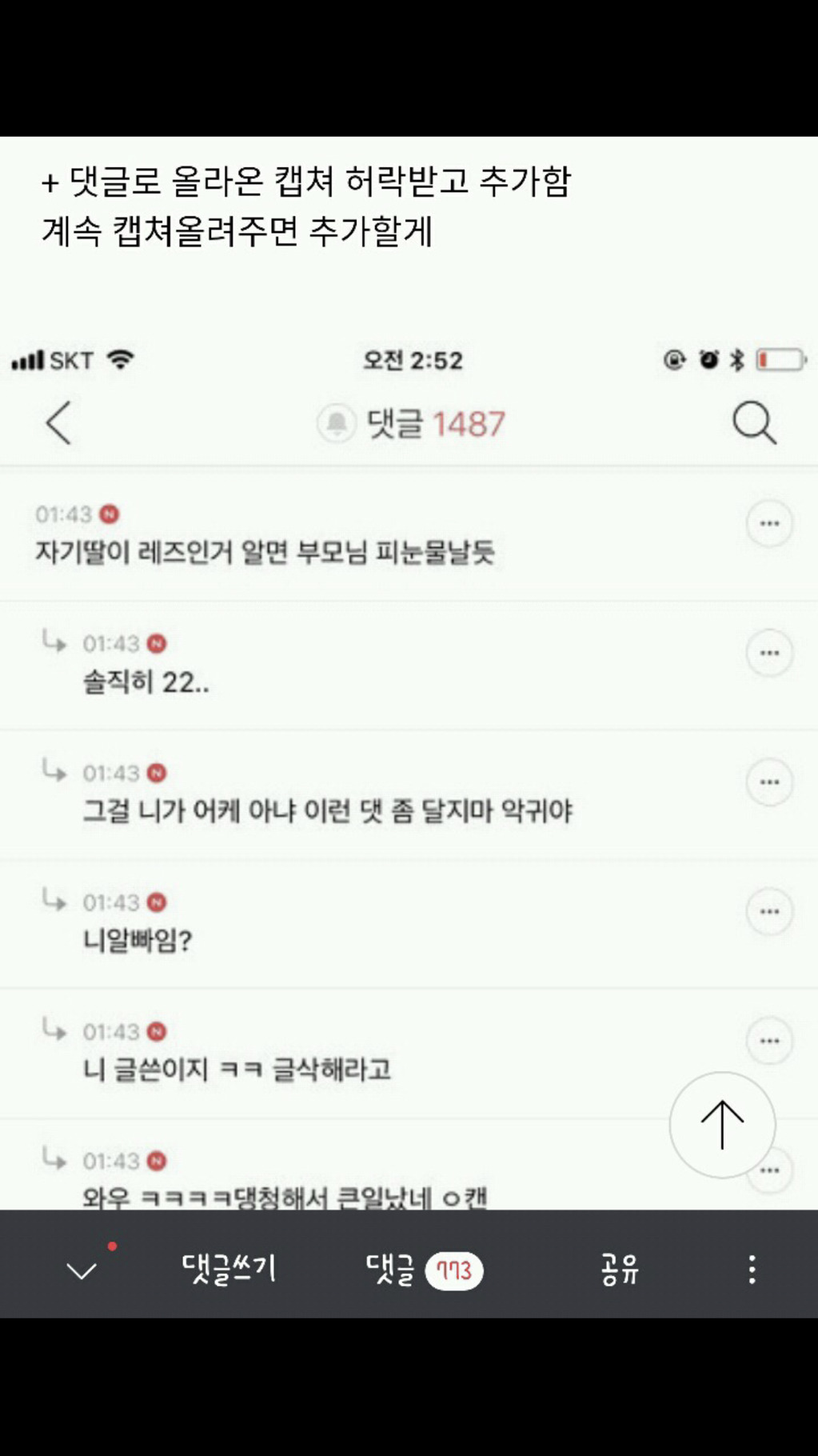Tap the down chevron in bottom bar
818x1456 pixels.
pyautogui.click(x=82, y=1270)
